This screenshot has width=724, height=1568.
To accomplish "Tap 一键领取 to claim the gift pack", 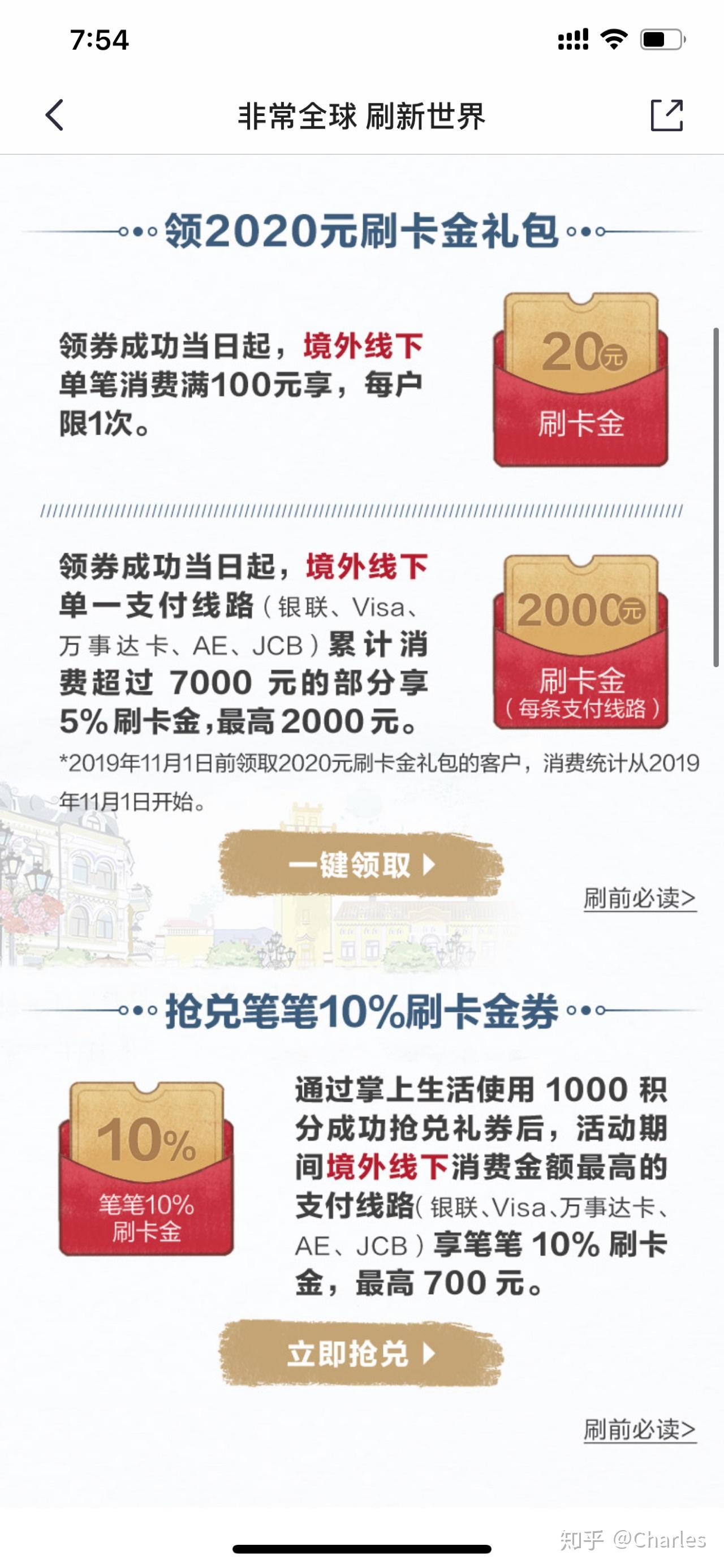I will [361, 865].
